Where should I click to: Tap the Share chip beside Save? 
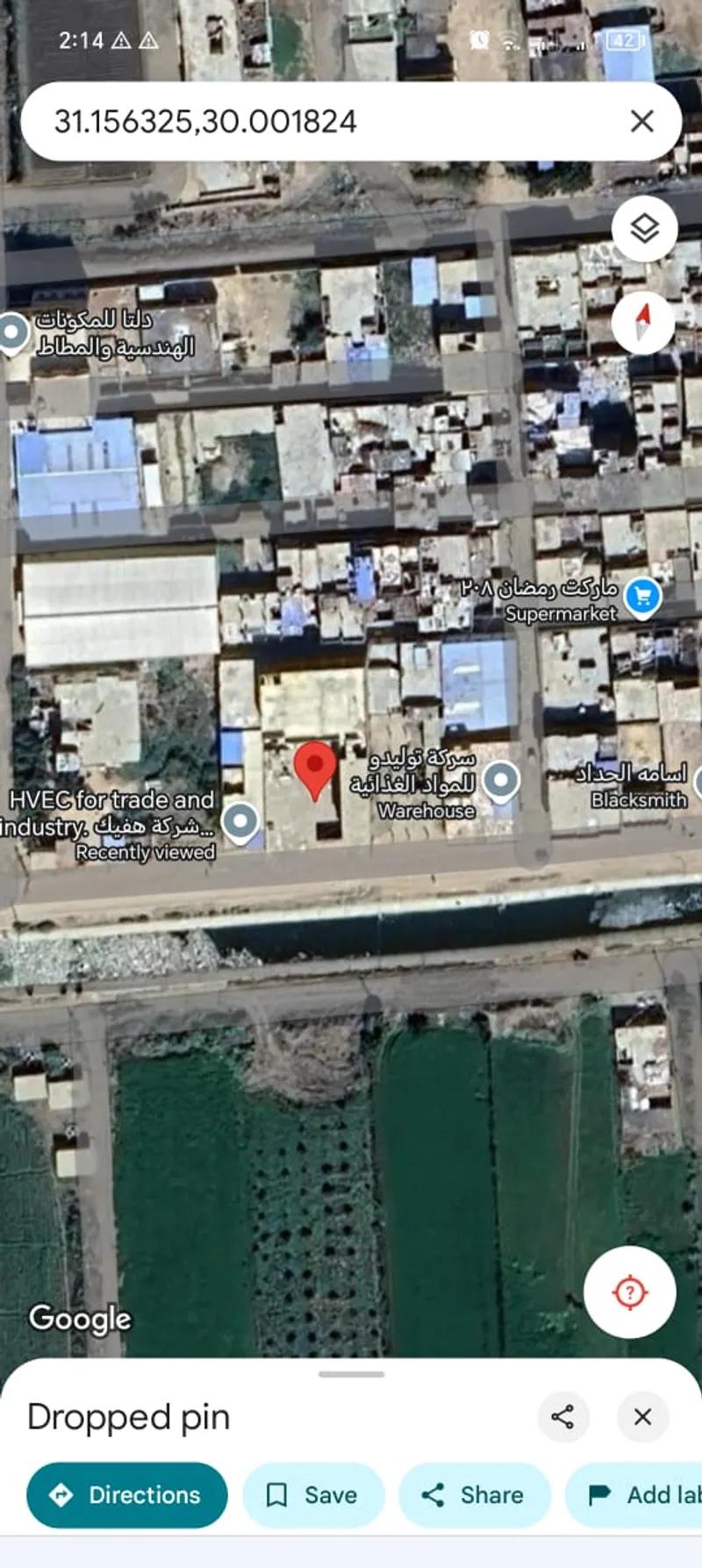tap(475, 1495)
